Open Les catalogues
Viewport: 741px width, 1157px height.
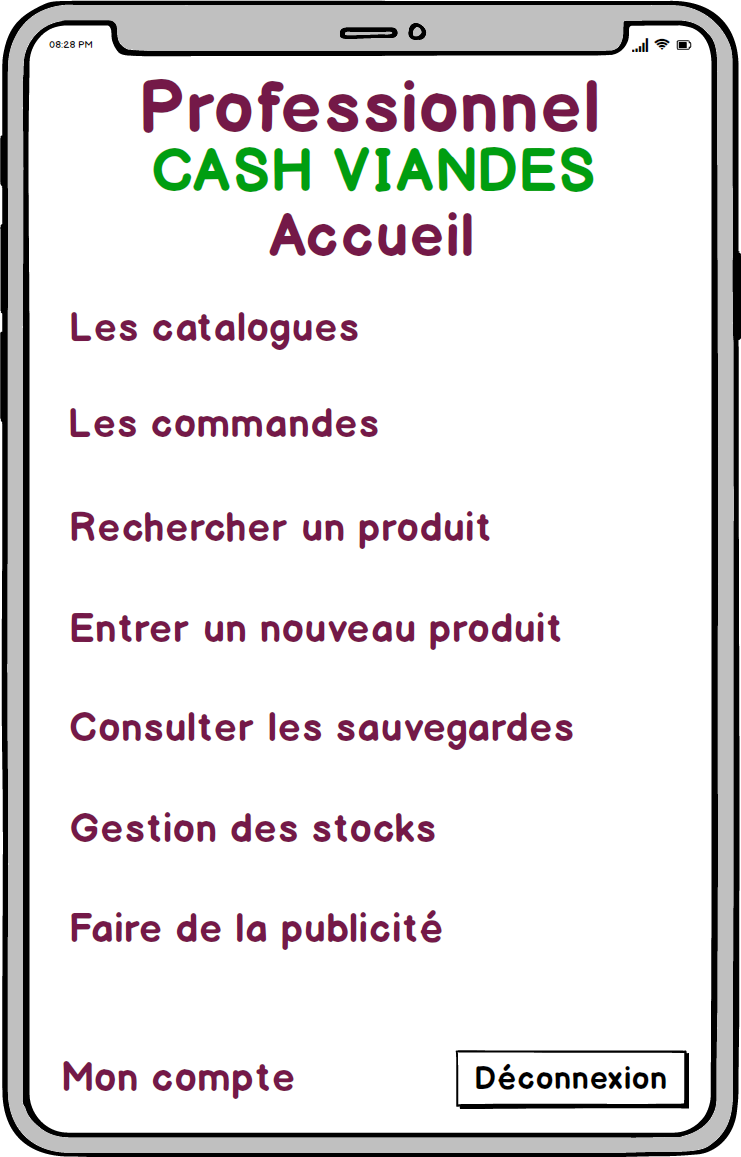[x=214, y=328]
